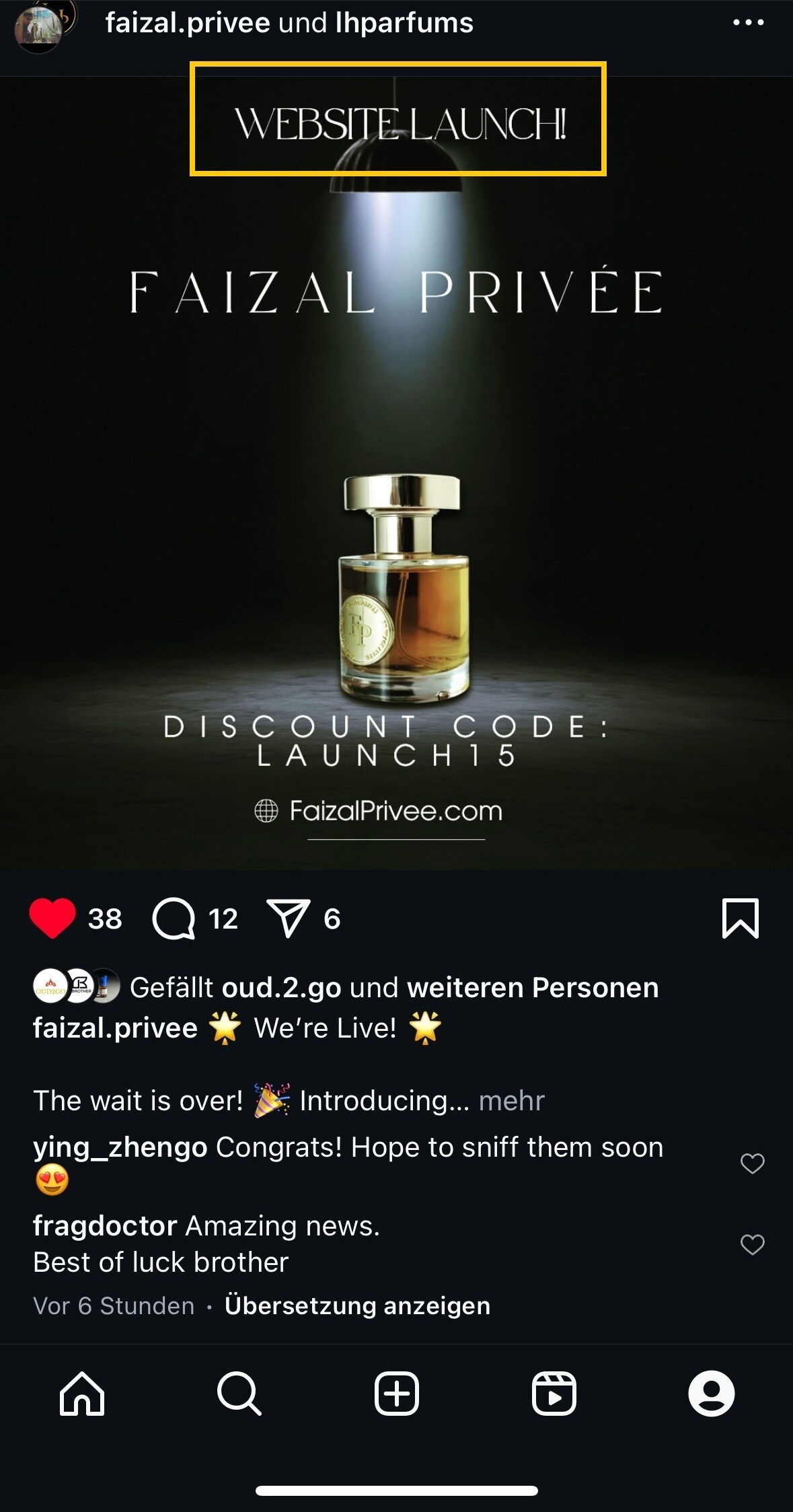This screenshot has height=1512, width=793.
Task: Share the post via paper plane icon
Action: (x=289, y=918)
